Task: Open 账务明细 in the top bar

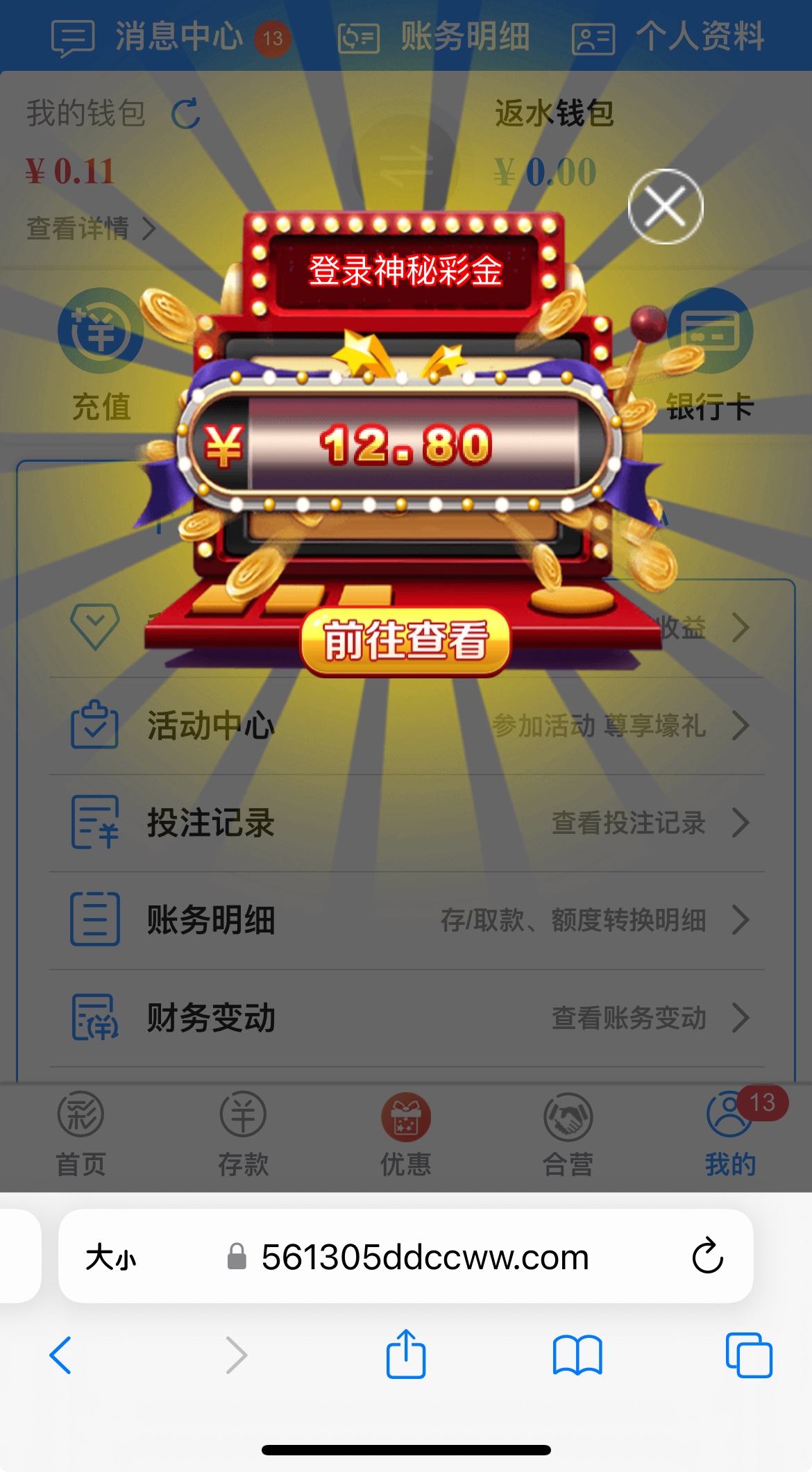Action: (435, 37)
